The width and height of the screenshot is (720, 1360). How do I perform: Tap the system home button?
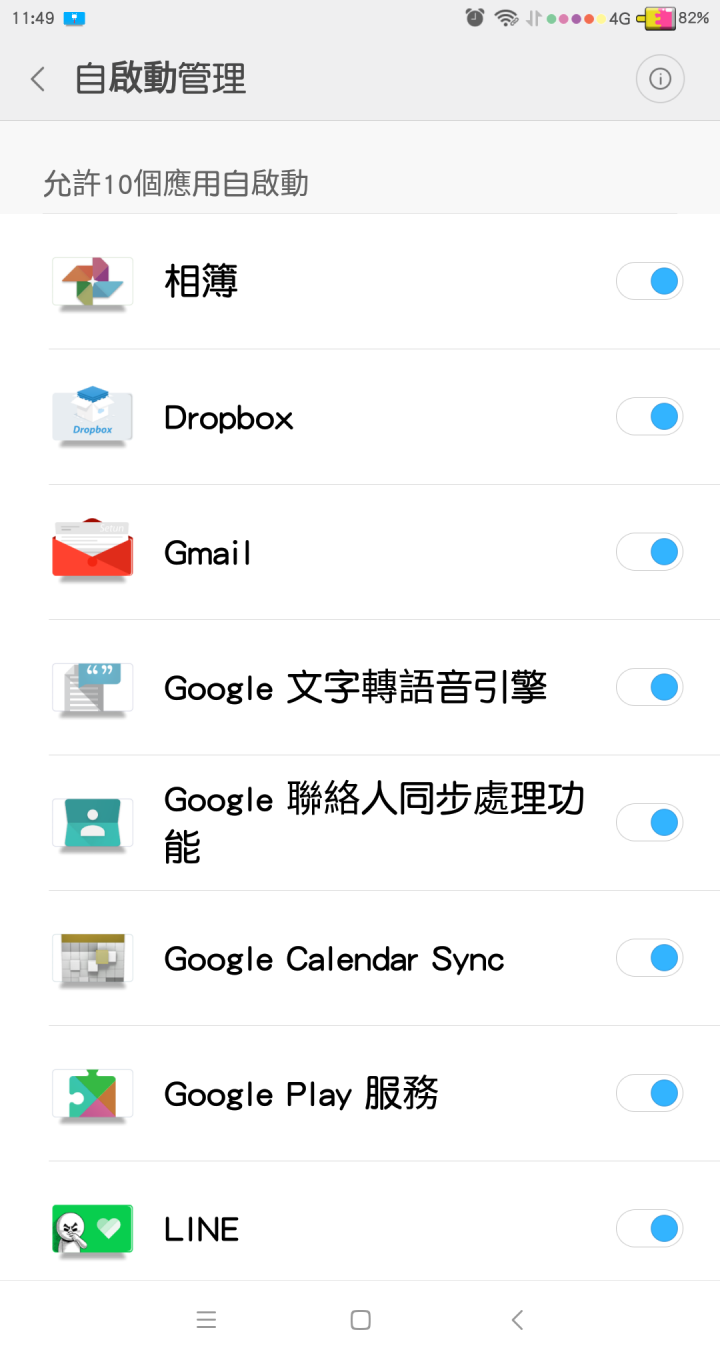tap(361, 1320)
